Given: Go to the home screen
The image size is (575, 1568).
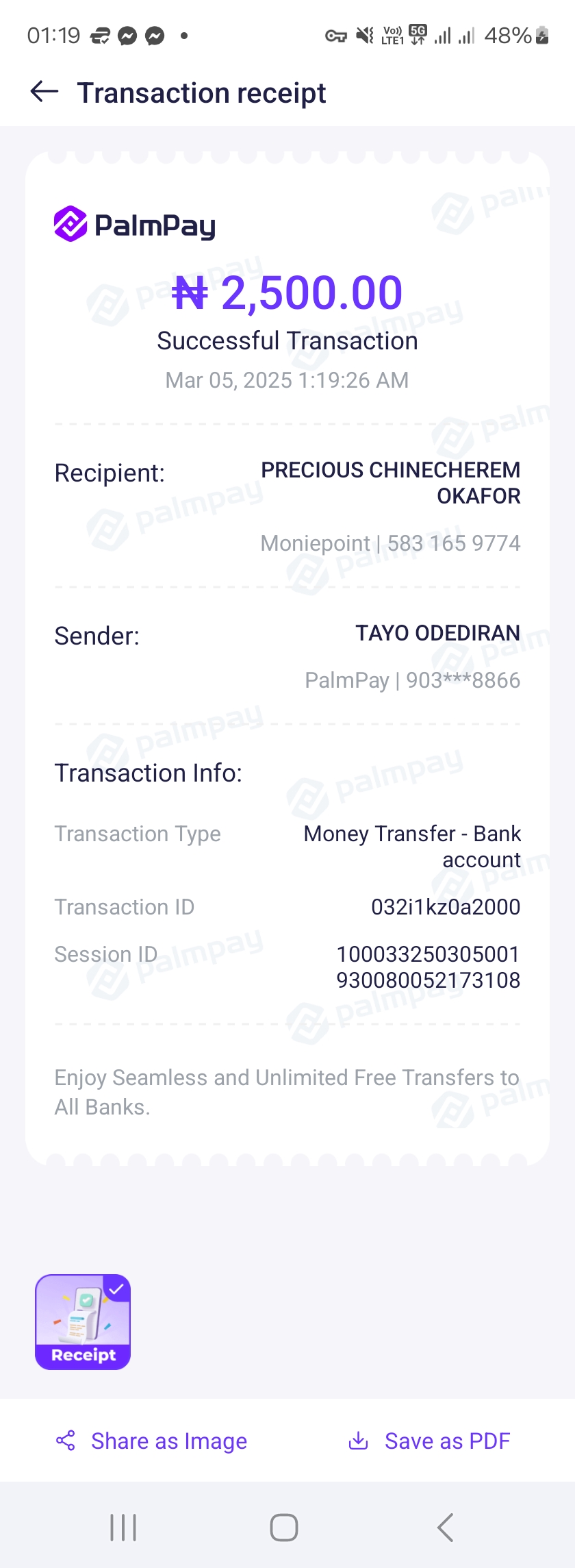Looking at the screenshot, I should click(x=284, y=1527).
